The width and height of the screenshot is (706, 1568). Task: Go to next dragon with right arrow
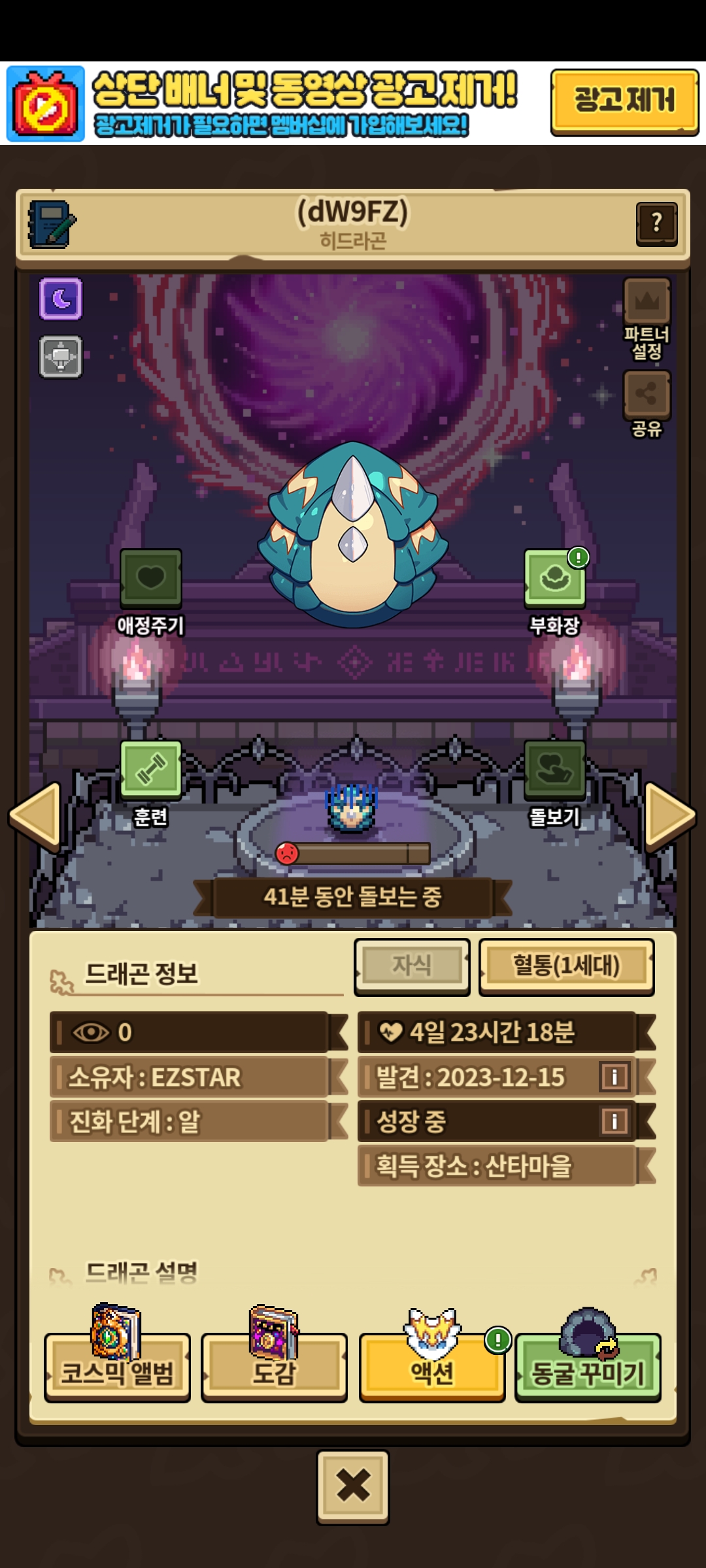tap(669, 815)
